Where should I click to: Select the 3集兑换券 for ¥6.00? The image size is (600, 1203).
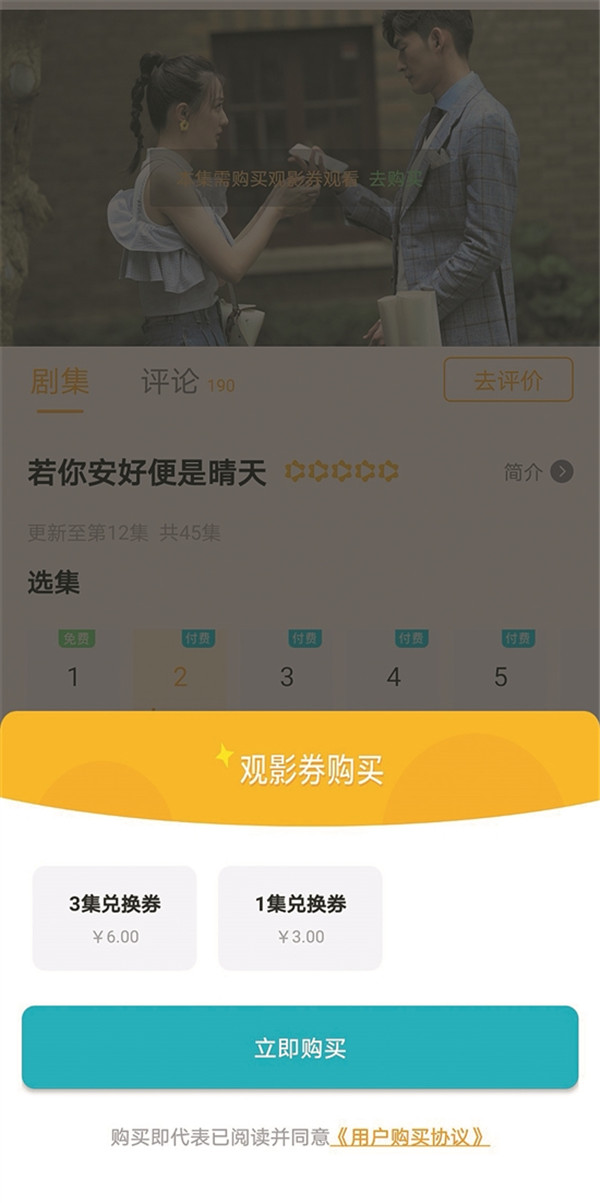(114, 918)
